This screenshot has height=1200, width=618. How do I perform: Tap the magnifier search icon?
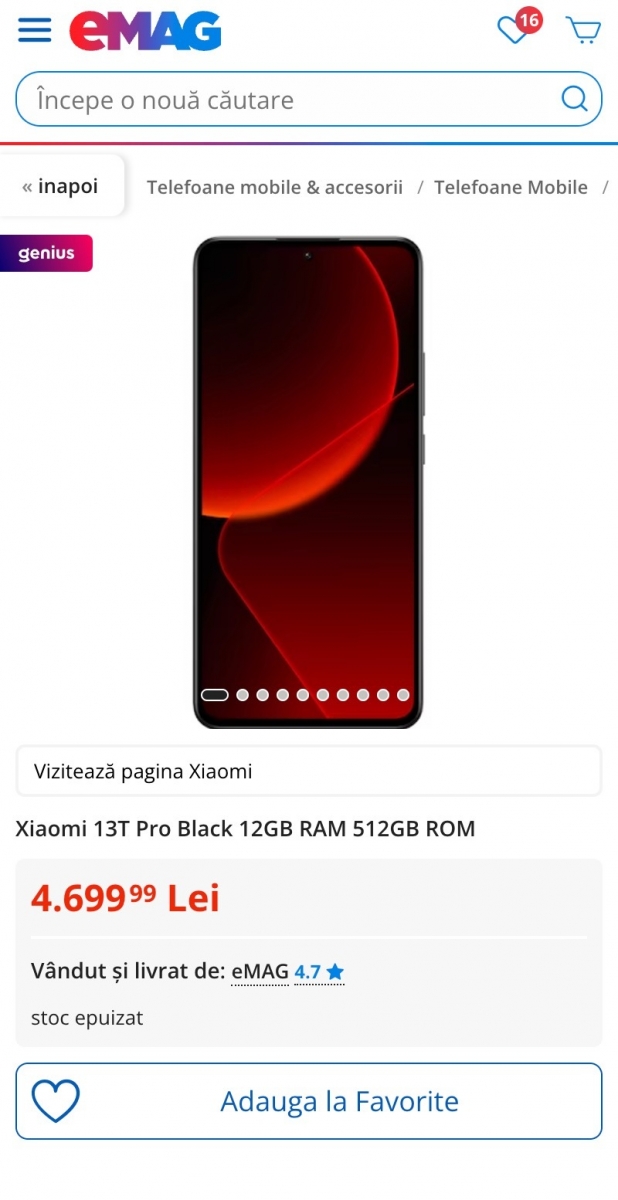tap(574, 99)
